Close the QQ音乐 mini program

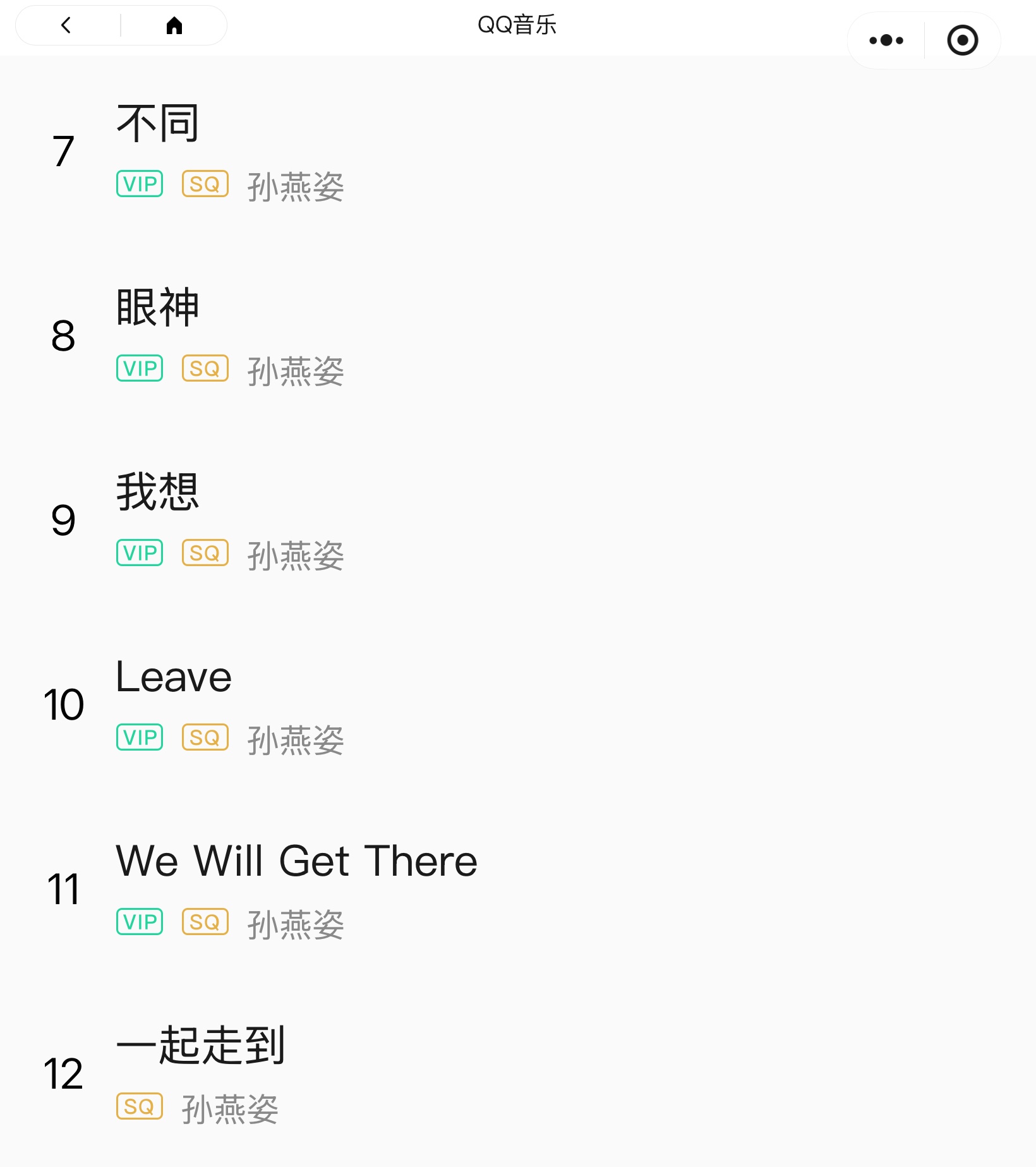coord(962,40)
